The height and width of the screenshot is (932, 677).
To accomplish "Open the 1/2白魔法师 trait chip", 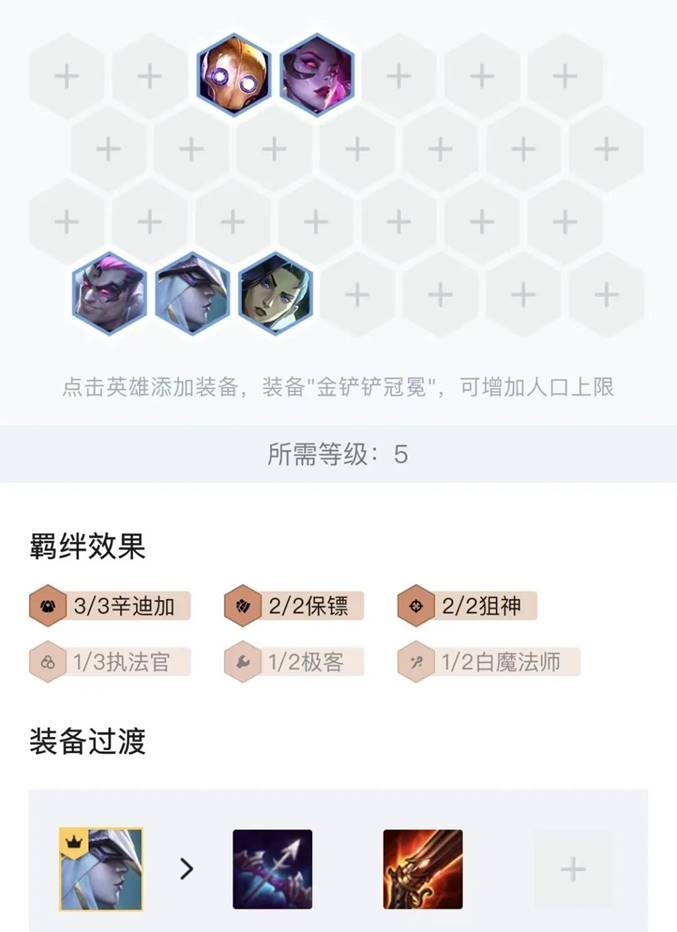I will coord(488,662).
